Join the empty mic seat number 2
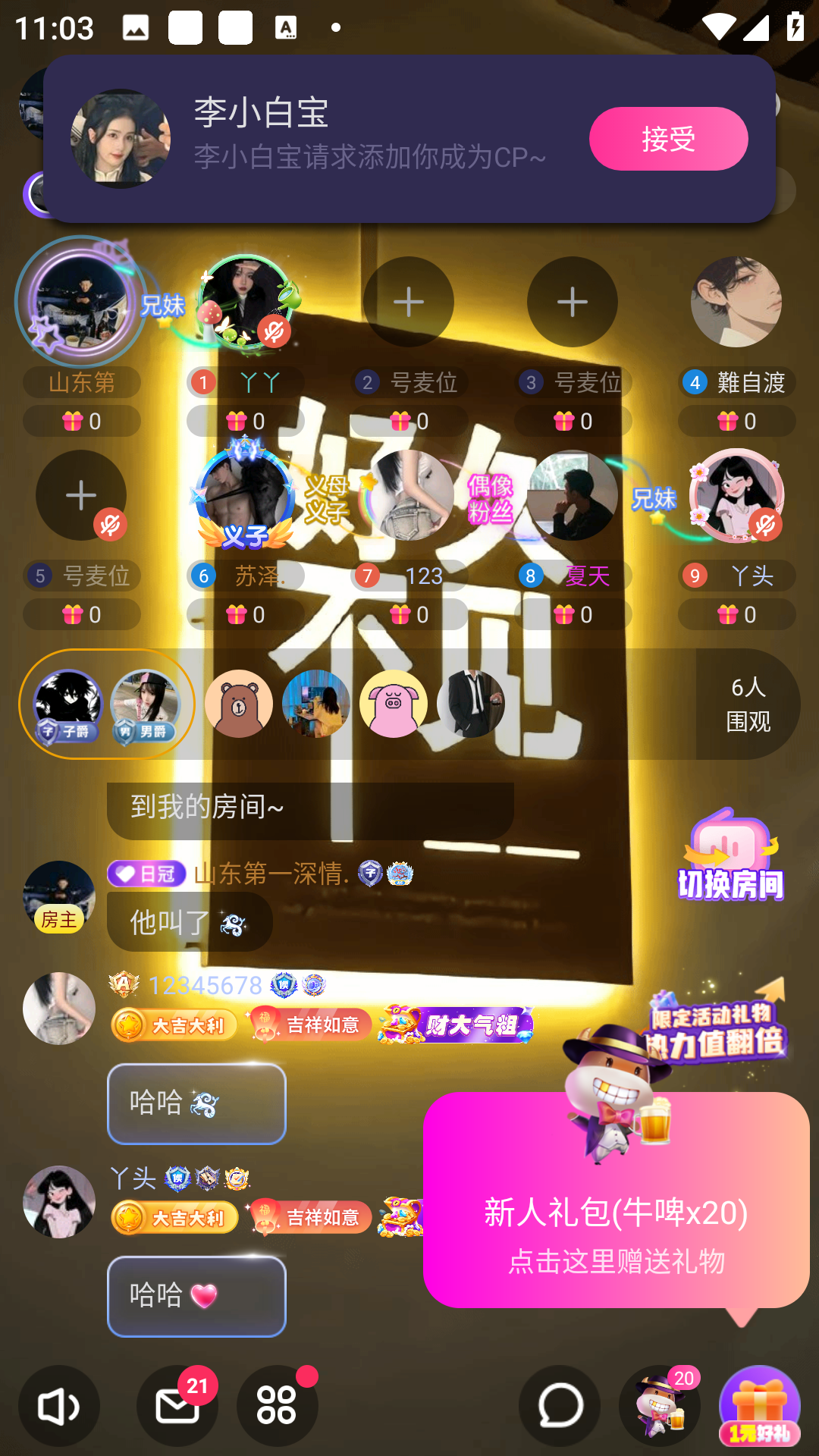 (408, 302)
